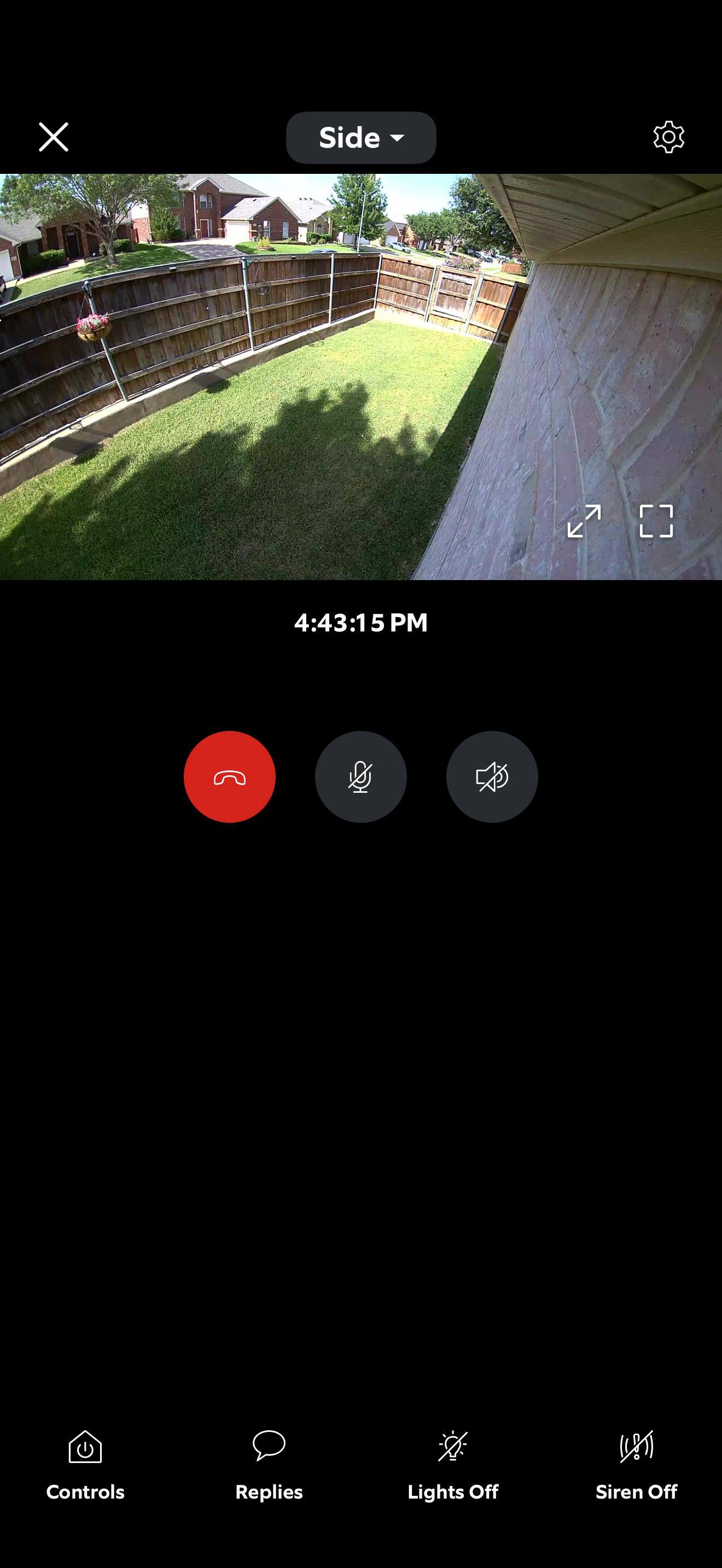The height and width of the screenshot is (1568, 722).
Task: Open Replies
Action: pyautogui.click(x=269, y=1465)
